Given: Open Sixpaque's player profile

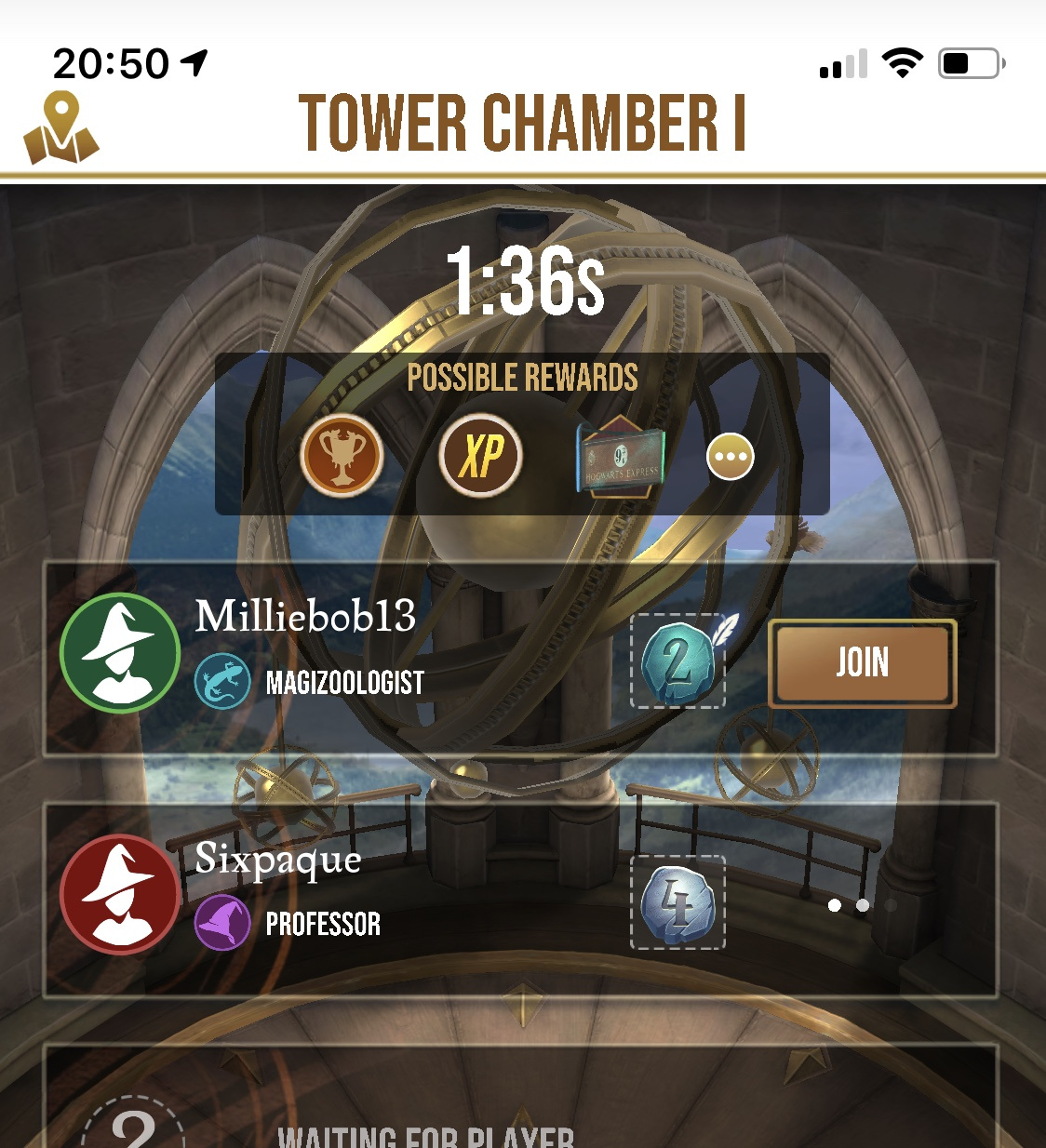Looking at the screenshot, I should pos(120,894).
